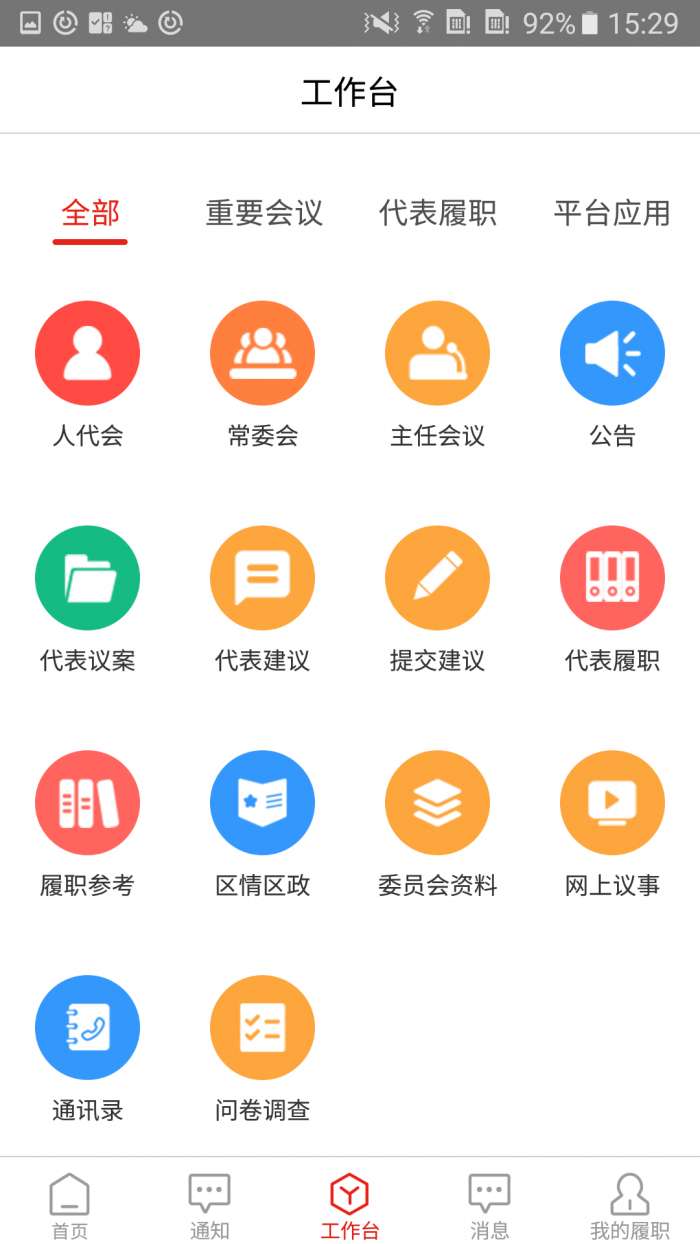700x1244 pixels.
Task: Open 网上议事 item
Action: (x=612, y=803)
